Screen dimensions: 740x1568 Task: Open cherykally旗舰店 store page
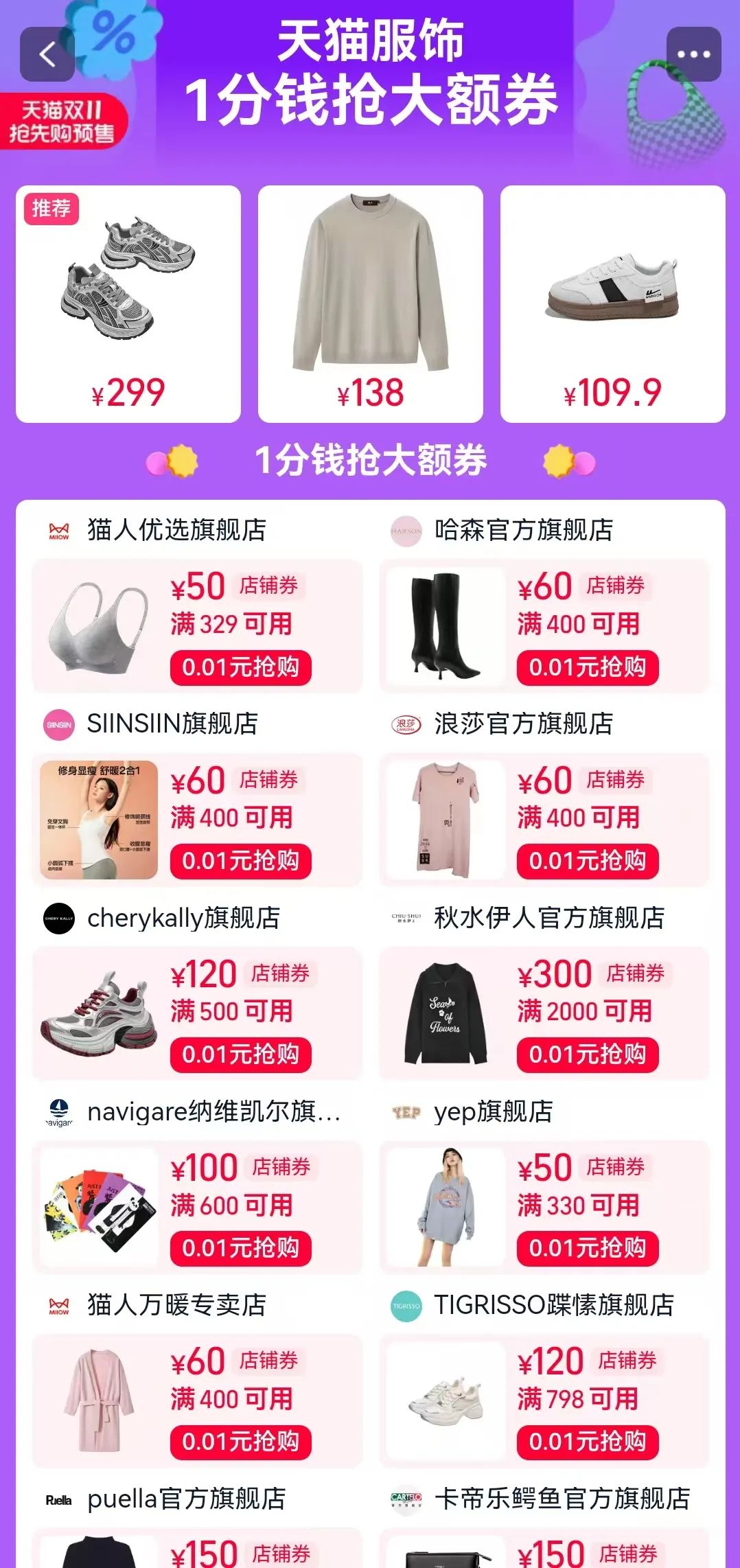[183, 918]
